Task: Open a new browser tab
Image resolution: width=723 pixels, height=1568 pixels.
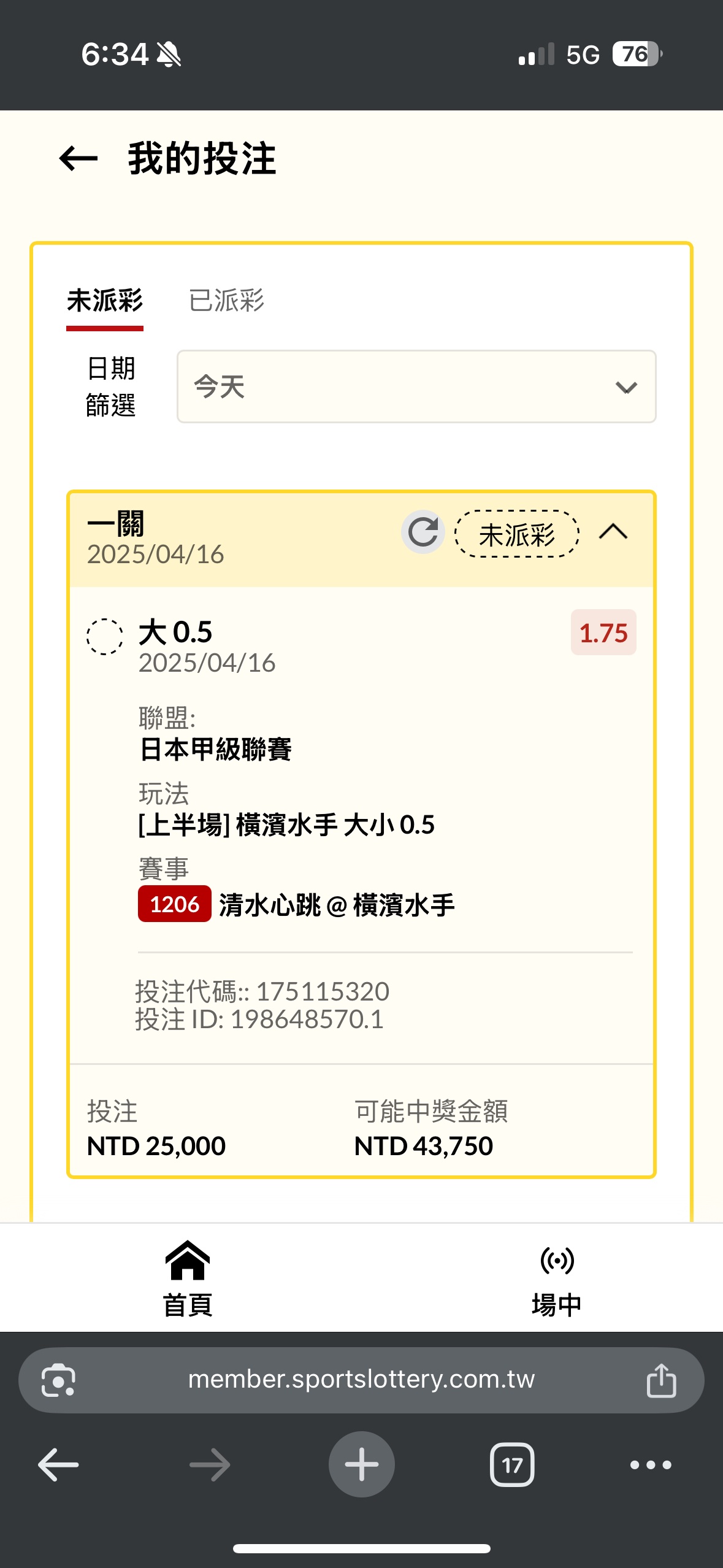Action: click(361, 1464)
